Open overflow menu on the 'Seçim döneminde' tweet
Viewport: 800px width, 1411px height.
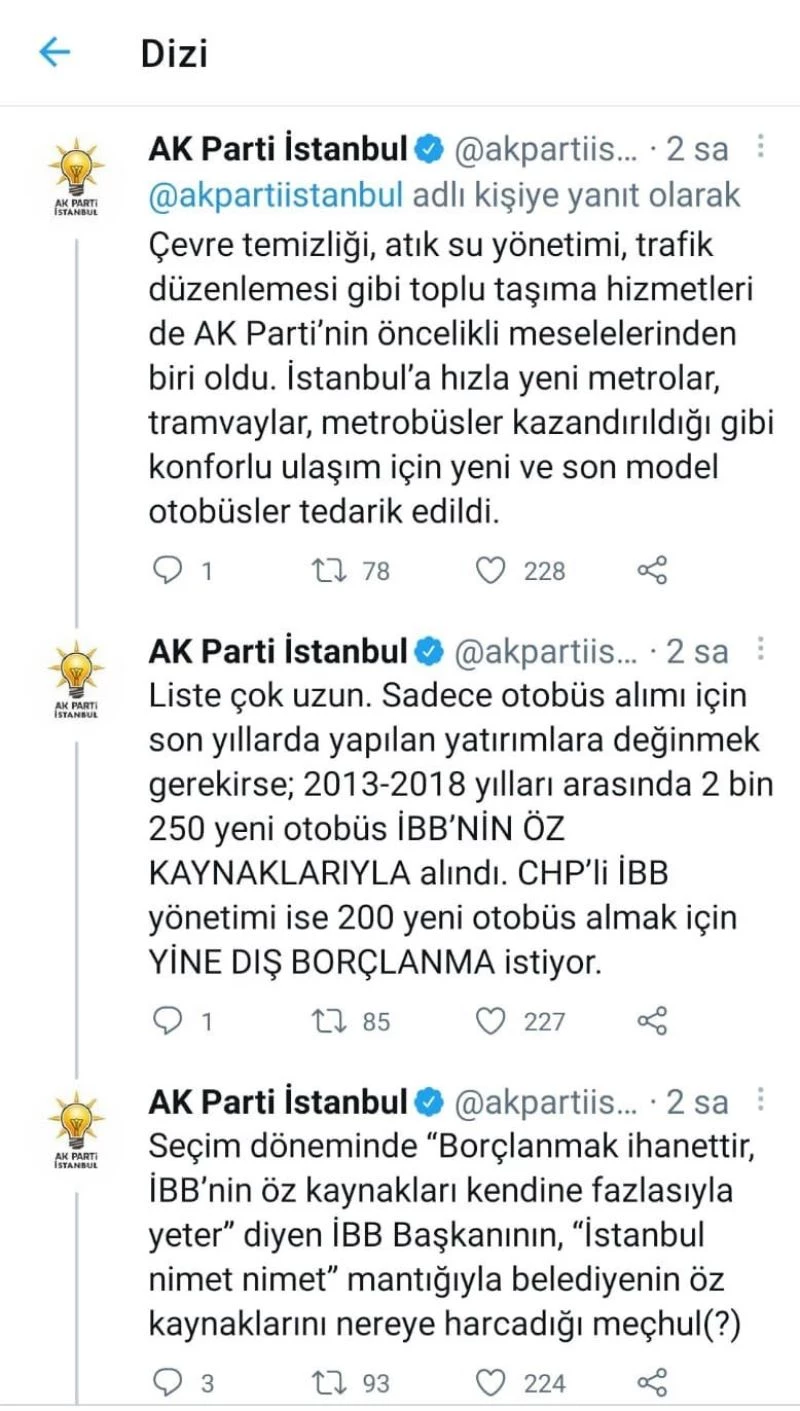(x=761, y=1101)
